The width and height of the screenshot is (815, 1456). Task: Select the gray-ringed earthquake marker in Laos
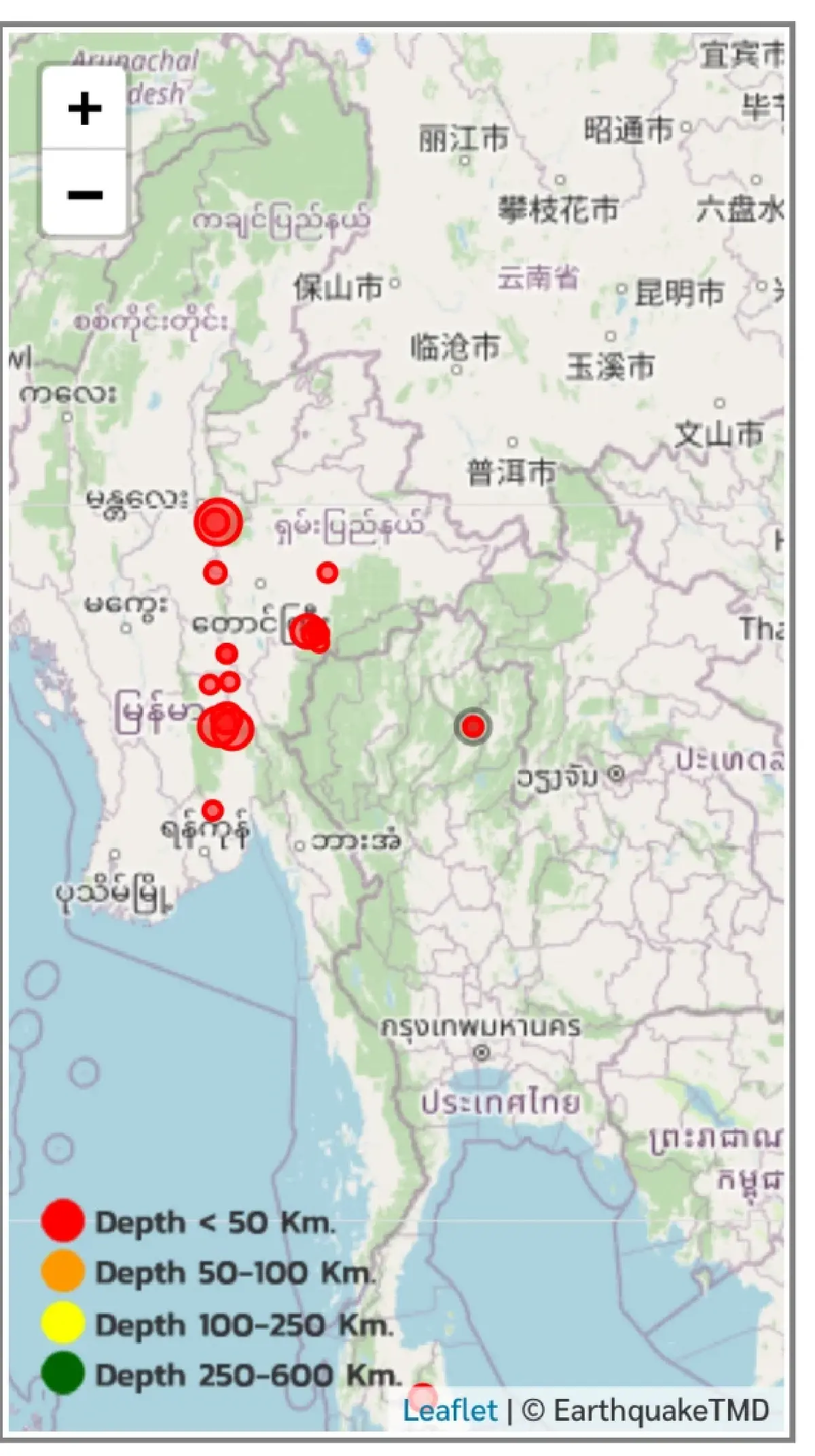click(x=473, y=727)
